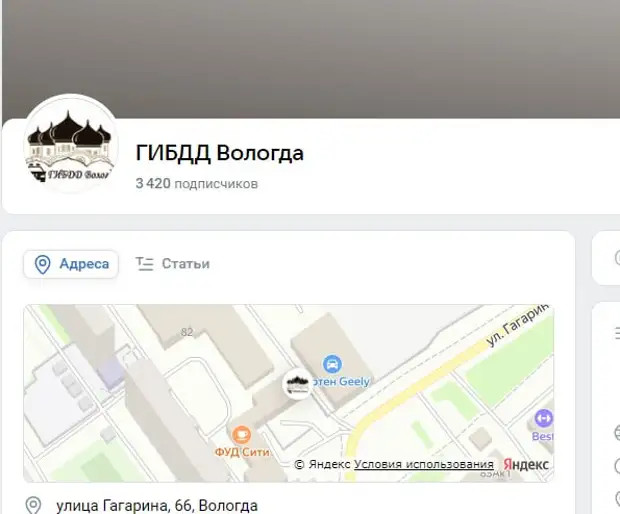620x514 pixels.
Task: Switch to the Статьи tab
Action: [173, 264]
